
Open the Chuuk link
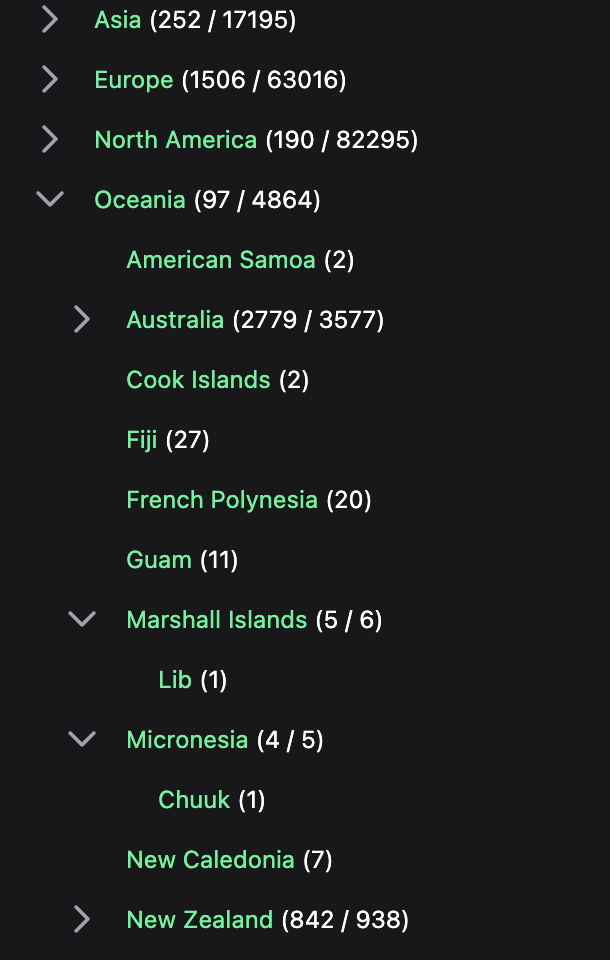tap(194, 800)
